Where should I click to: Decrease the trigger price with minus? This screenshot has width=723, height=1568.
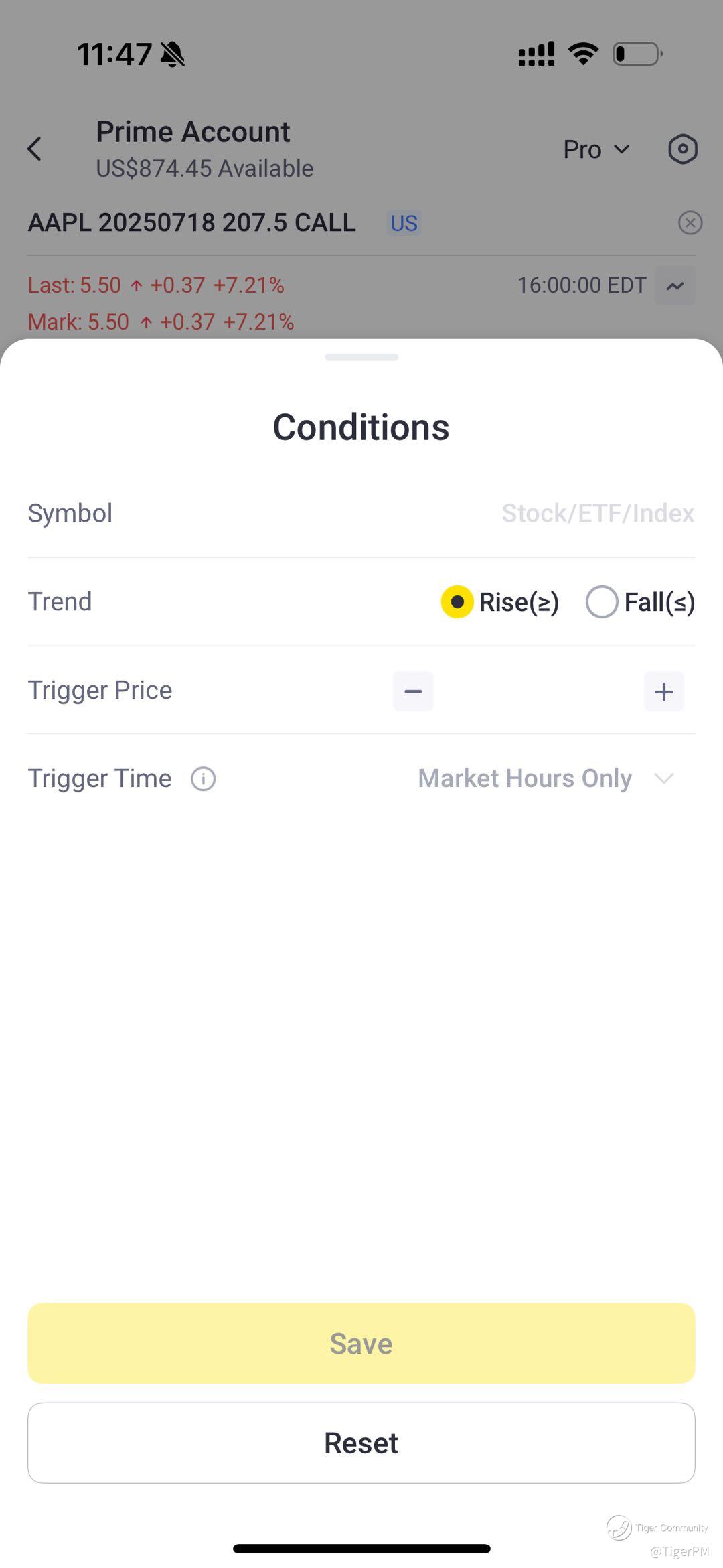pos(413,691)
